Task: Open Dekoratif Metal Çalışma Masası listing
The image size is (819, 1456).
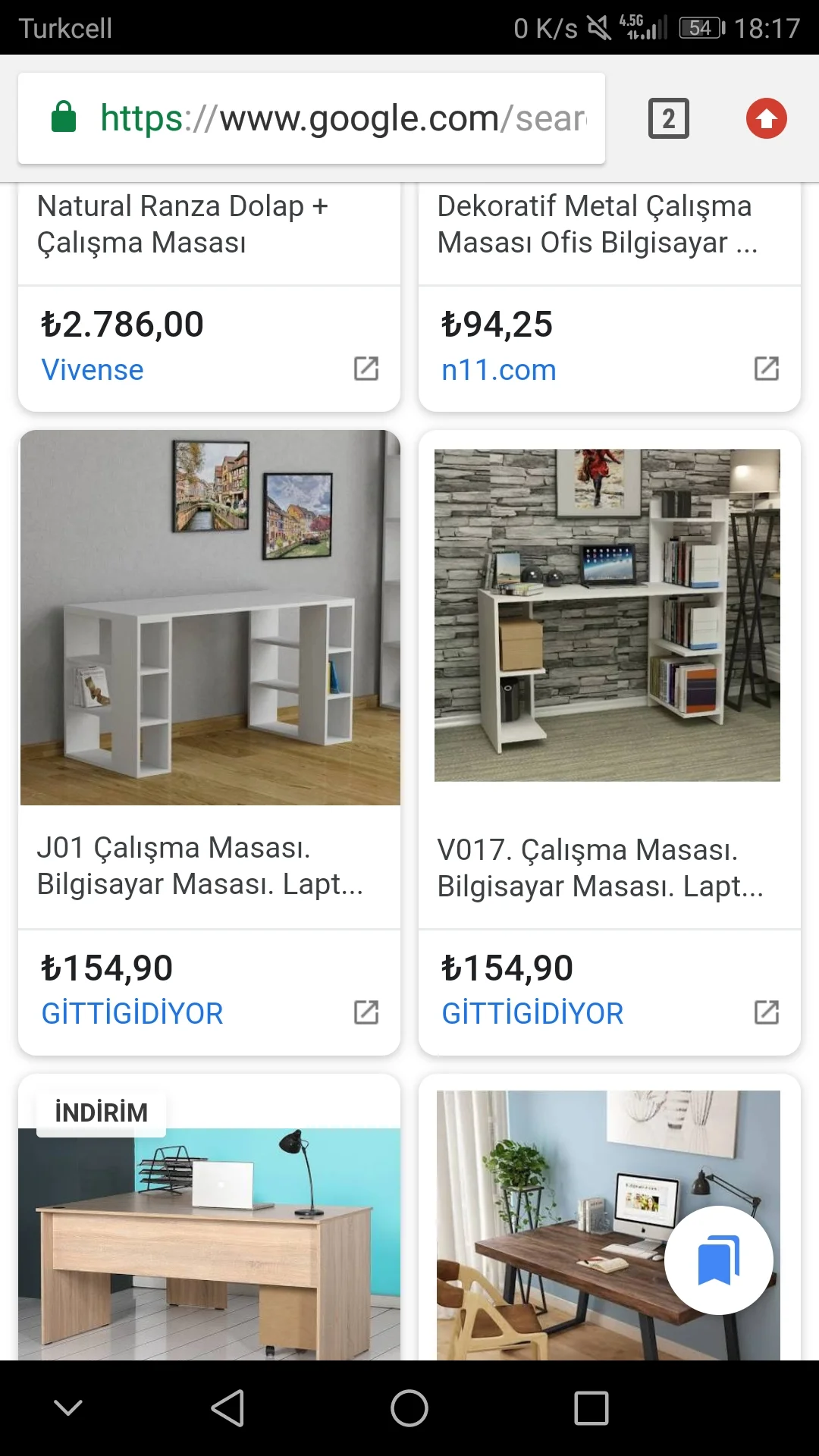Action: 596,224
